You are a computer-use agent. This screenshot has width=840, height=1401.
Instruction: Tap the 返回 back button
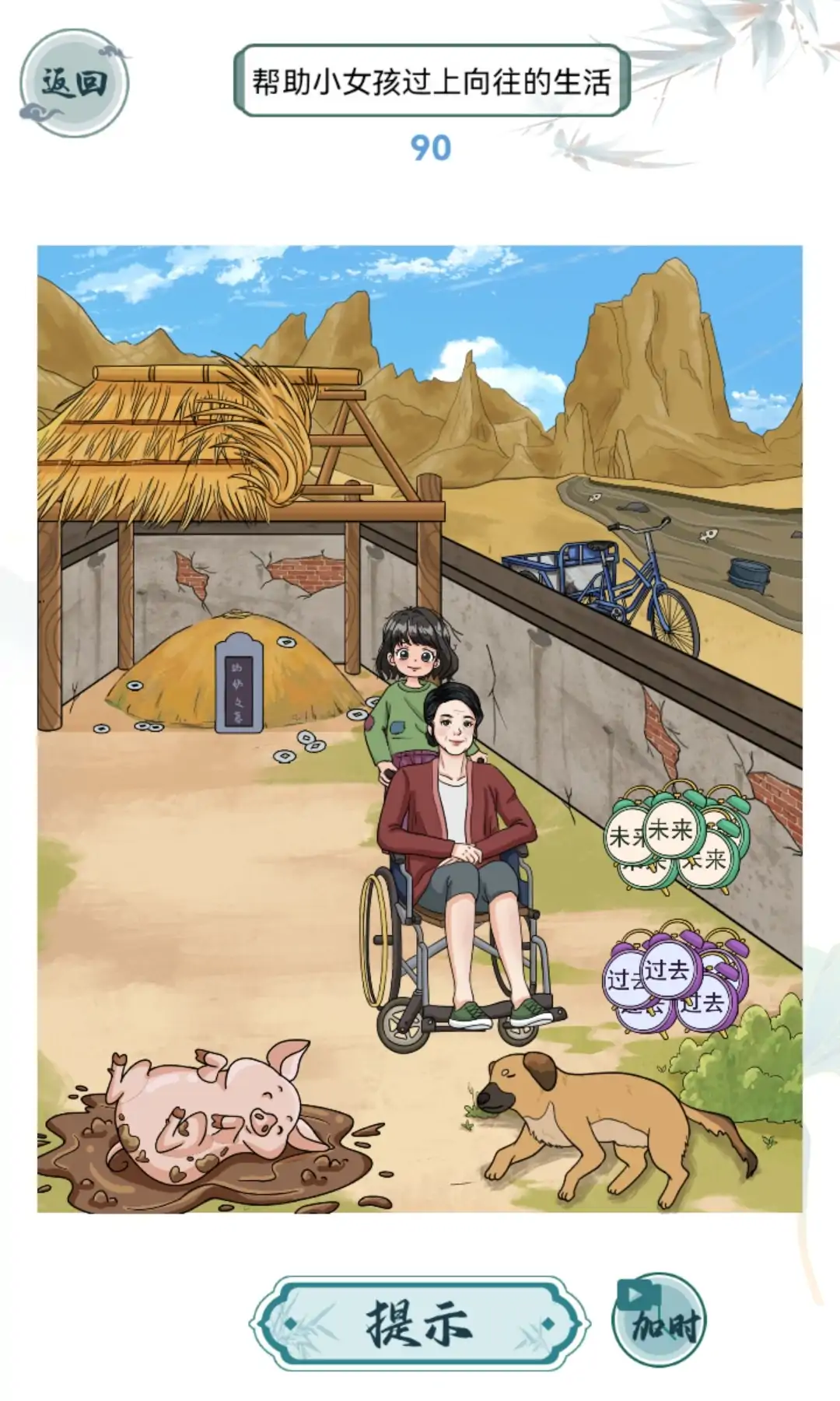74,82
